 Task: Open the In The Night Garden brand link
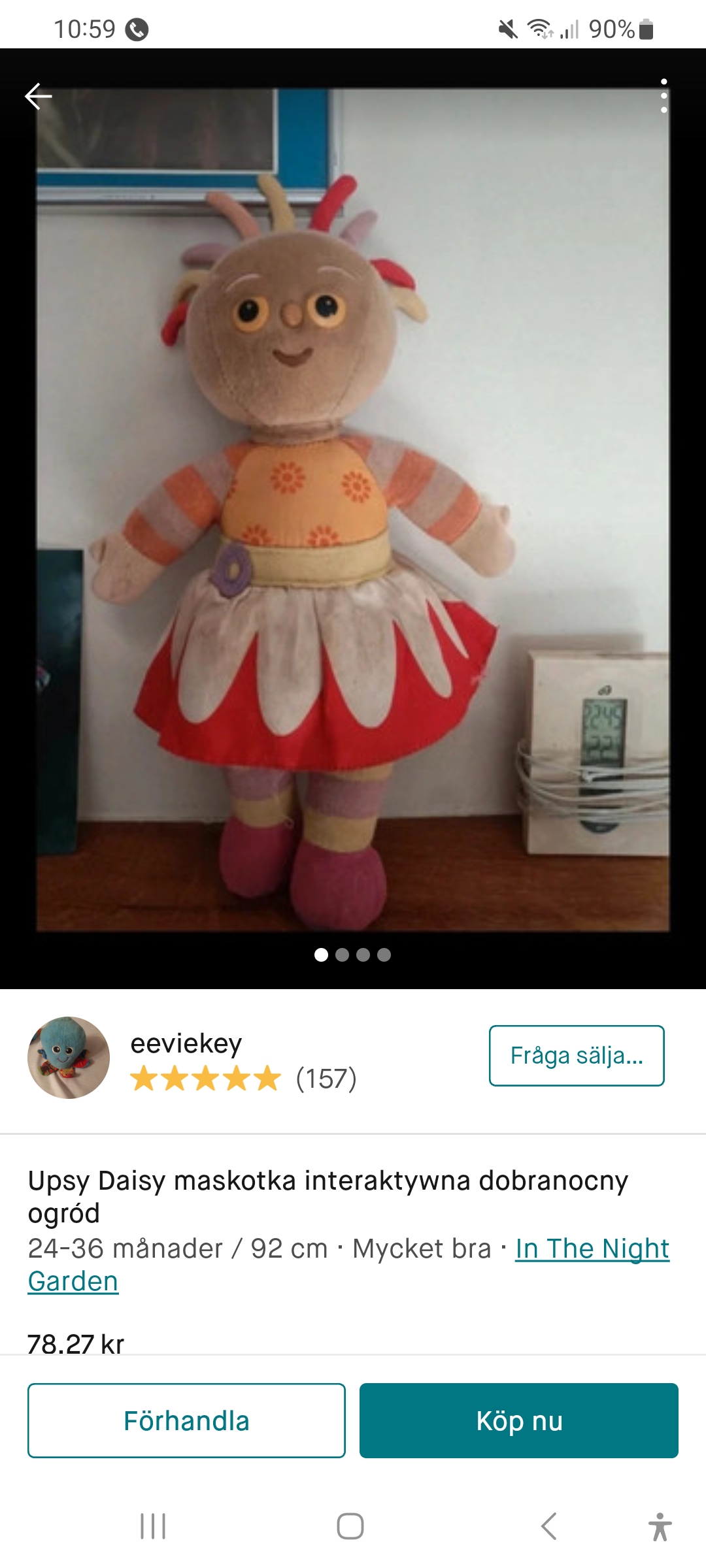click(x=592, y=1249)
